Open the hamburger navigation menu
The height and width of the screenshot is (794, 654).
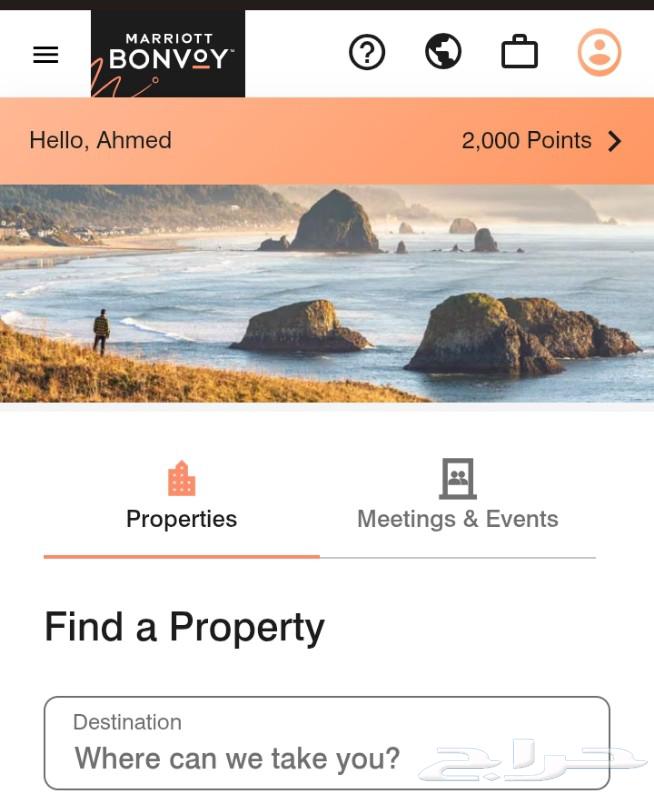click(x=46, y=55)
